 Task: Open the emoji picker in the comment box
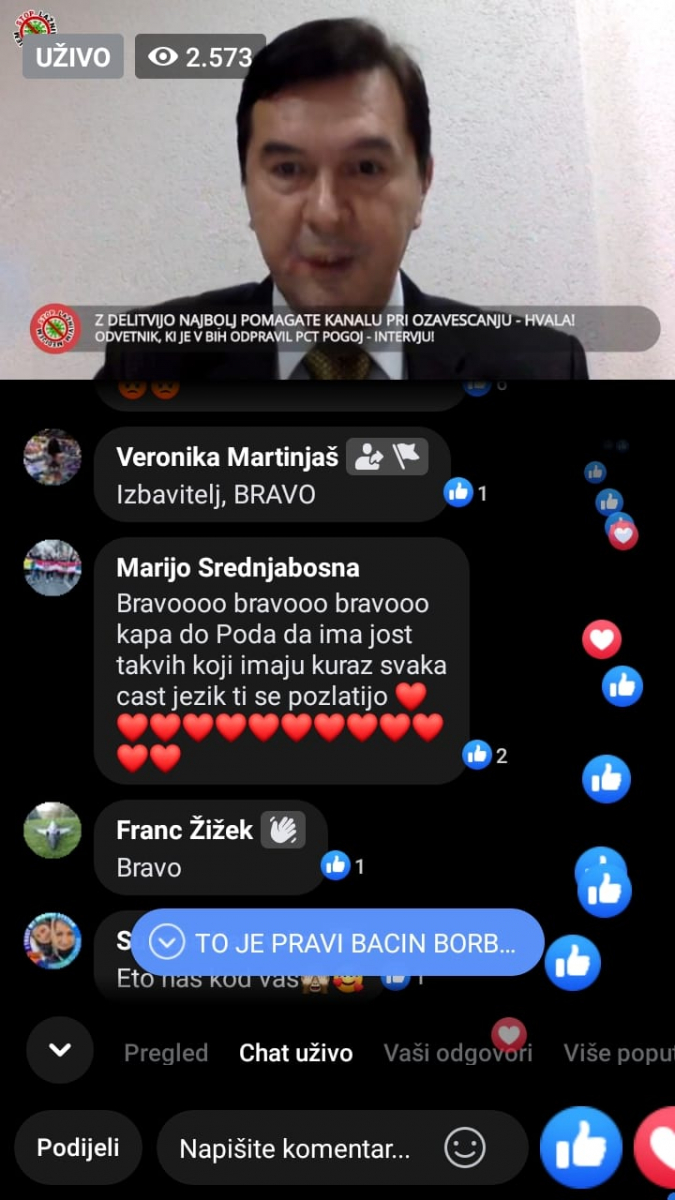(x=464, y=1148)
